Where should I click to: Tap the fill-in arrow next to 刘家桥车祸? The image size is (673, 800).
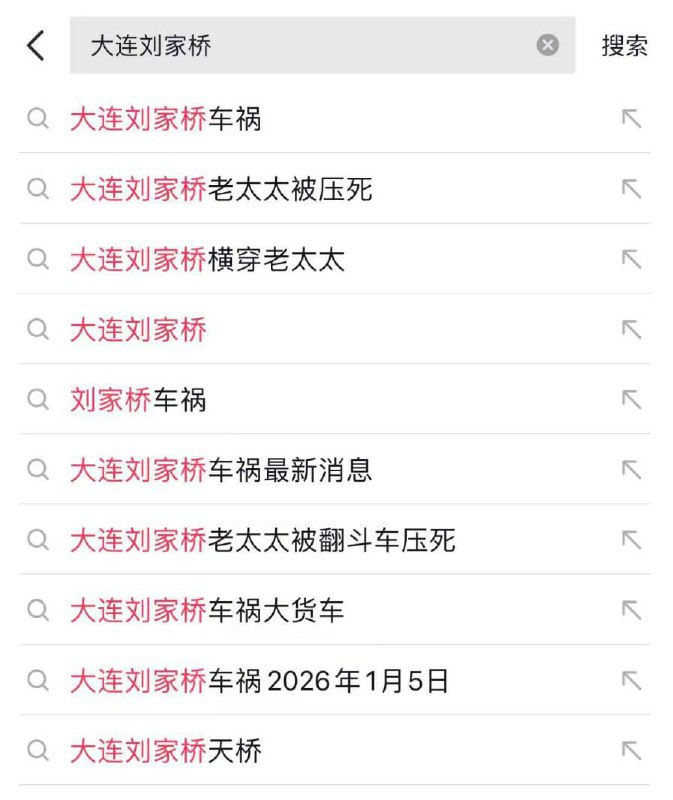pyautogui.click(x=631, y=400)
